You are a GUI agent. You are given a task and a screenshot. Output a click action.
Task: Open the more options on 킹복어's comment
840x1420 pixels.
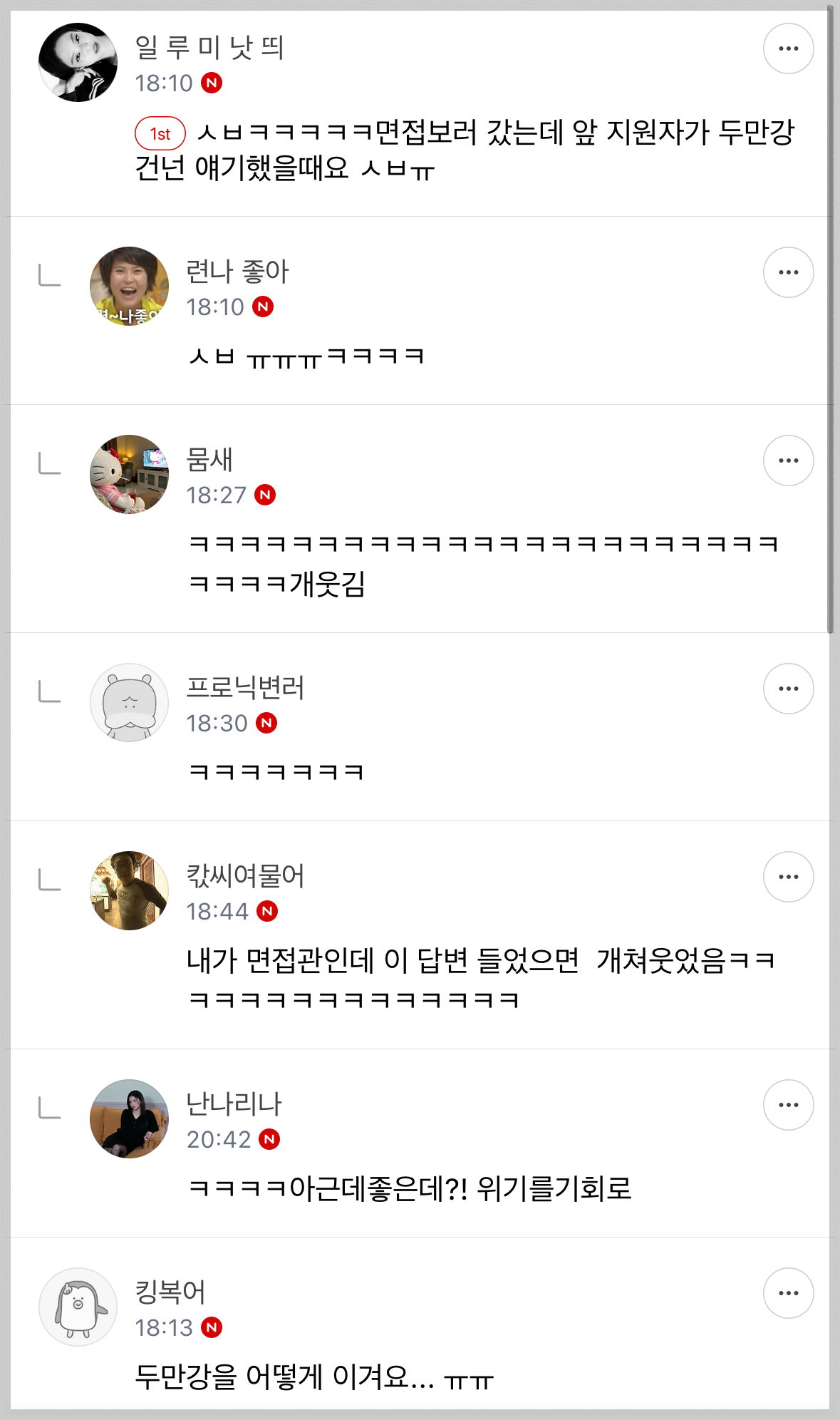tap(788, 1293)
